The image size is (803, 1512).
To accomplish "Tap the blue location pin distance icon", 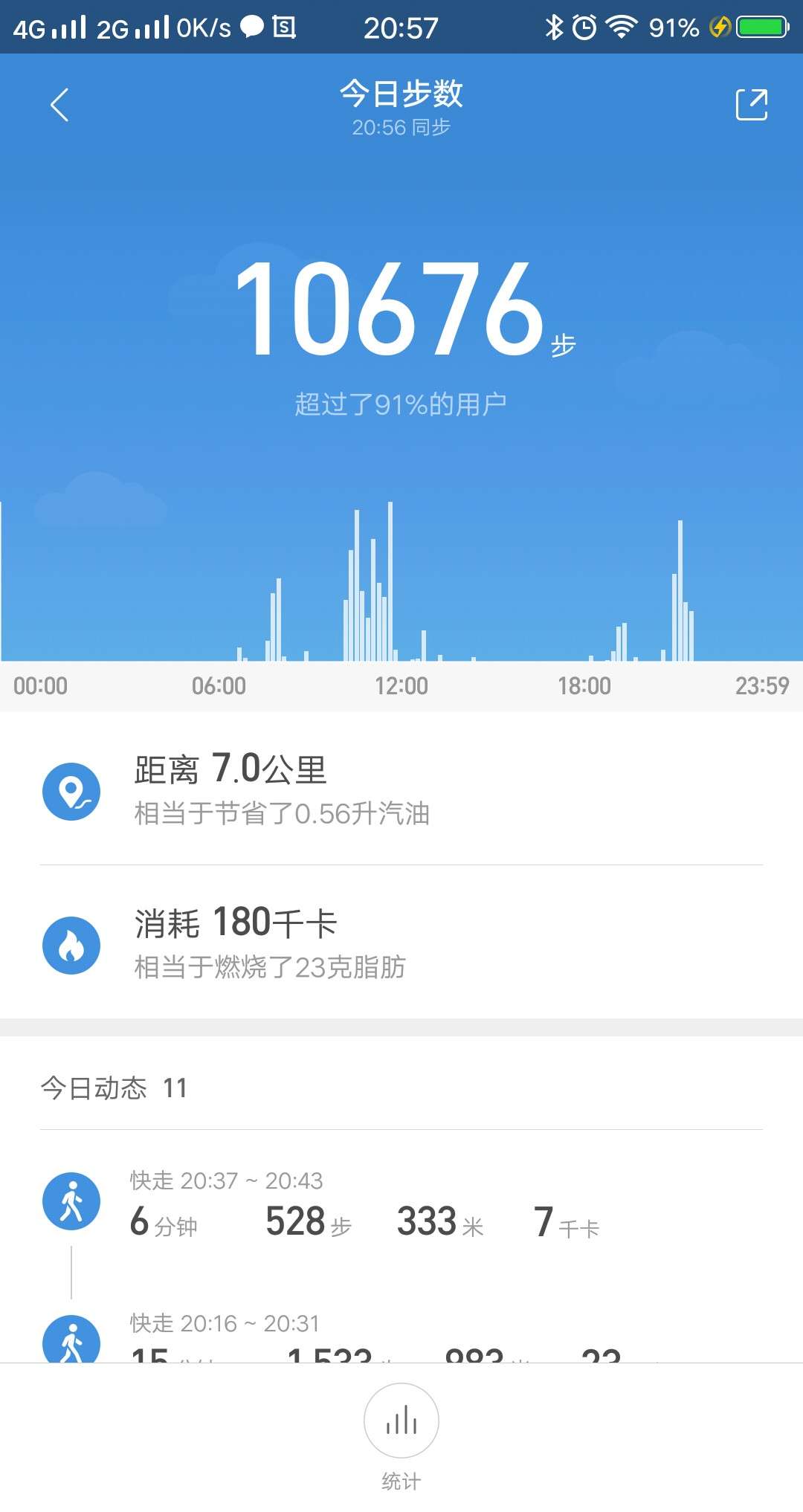I will click(x=72, y=790).
